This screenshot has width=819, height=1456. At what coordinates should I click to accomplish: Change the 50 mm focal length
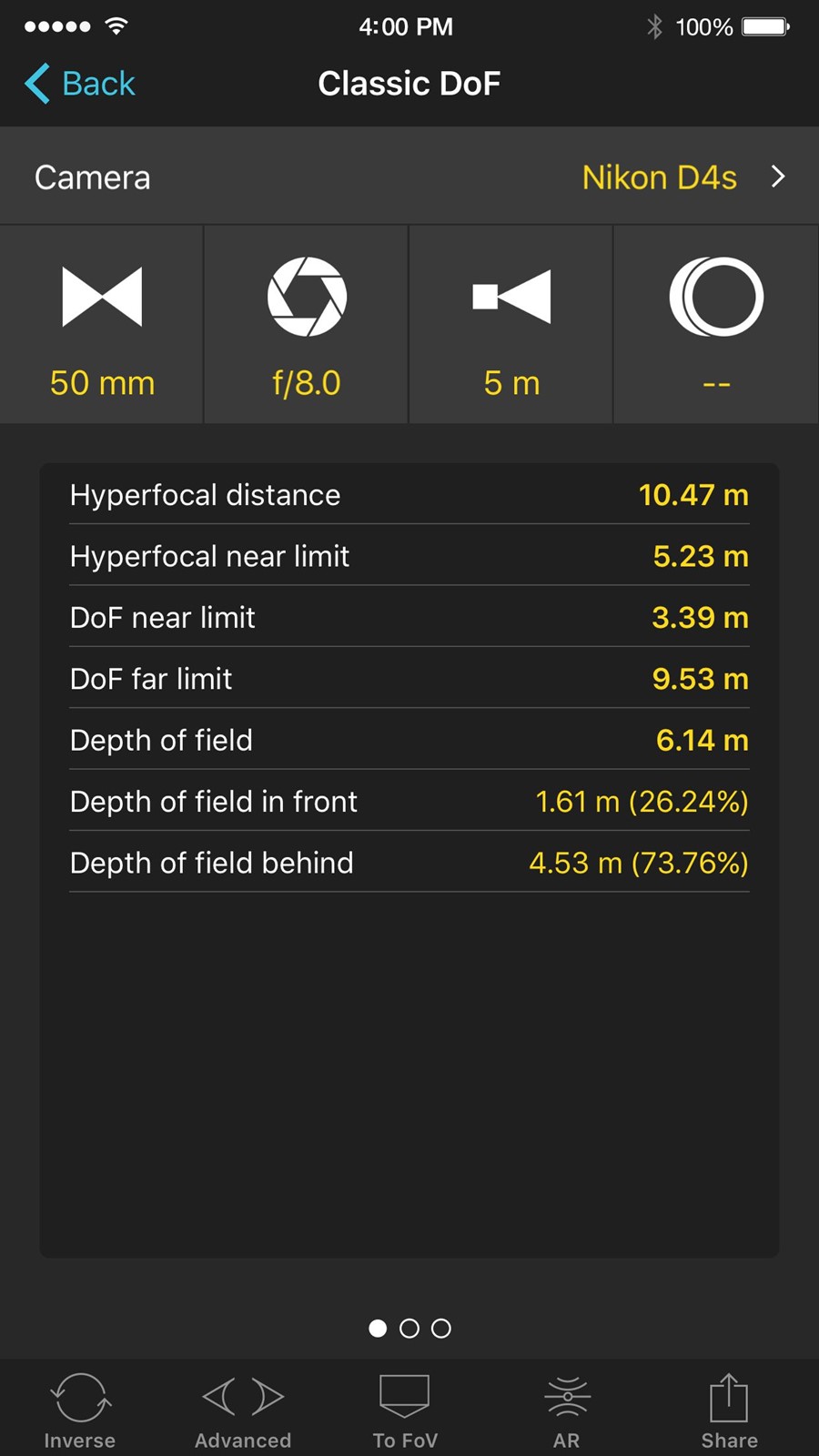102,326
